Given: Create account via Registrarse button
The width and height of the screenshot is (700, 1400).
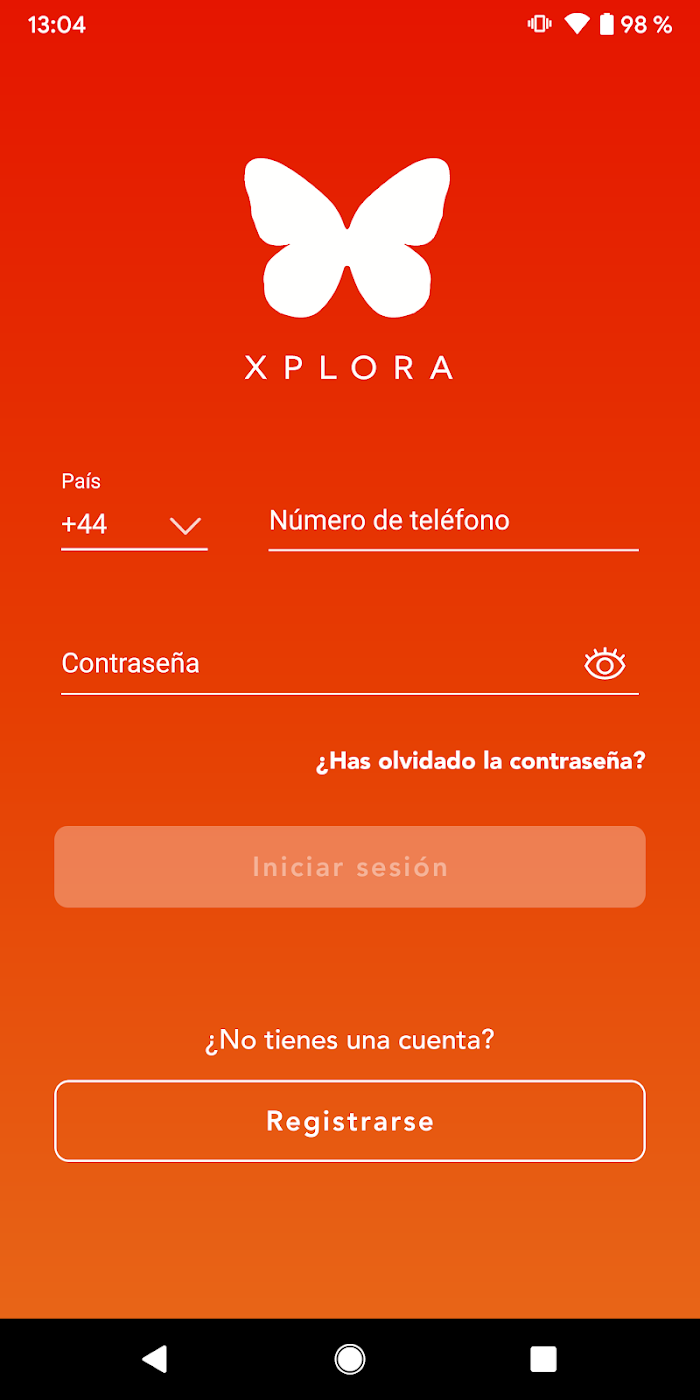Looking at the screenshot, I should [350, 1121].
